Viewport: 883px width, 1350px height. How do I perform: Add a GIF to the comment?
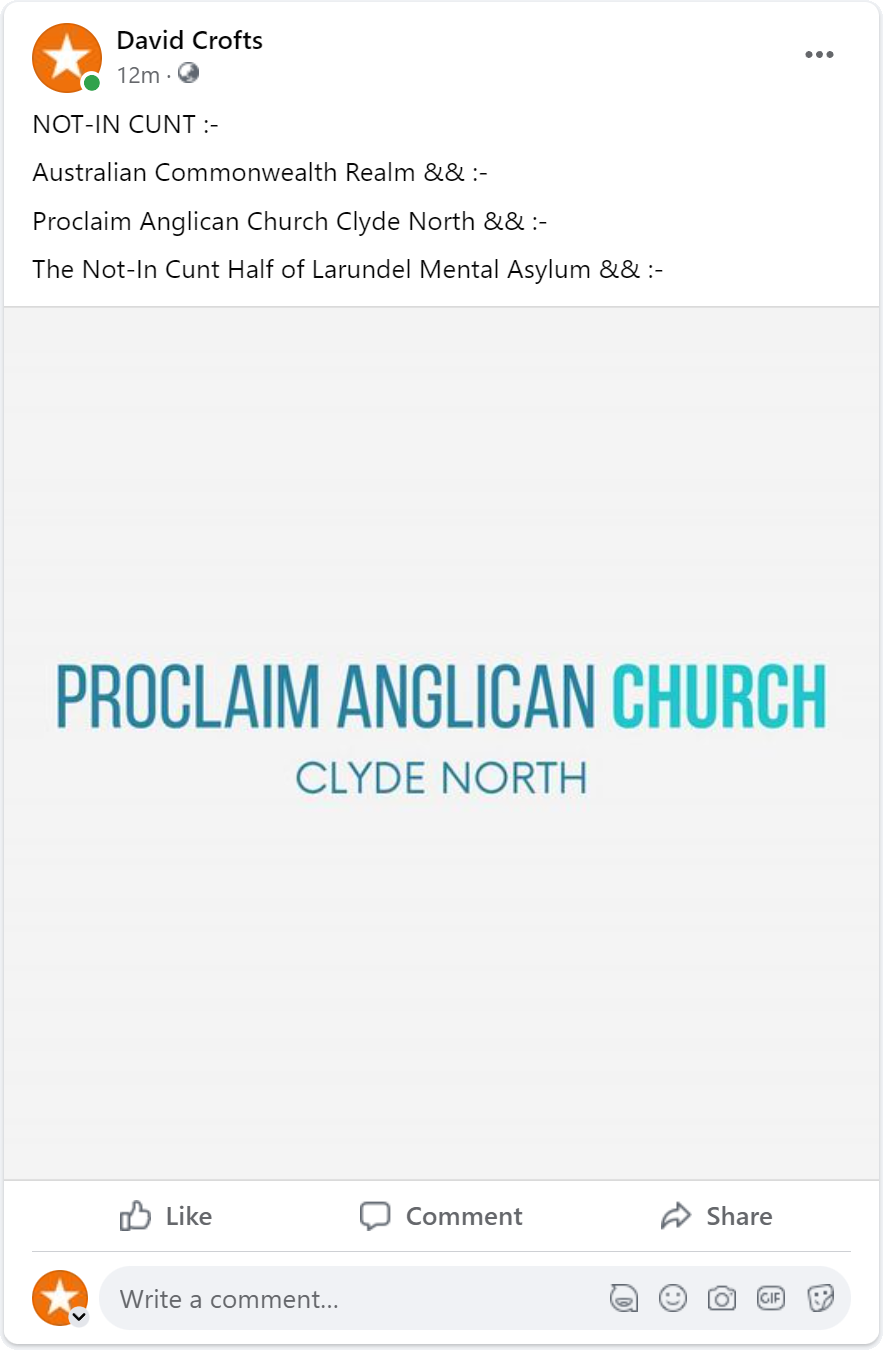pos(771,1299)
